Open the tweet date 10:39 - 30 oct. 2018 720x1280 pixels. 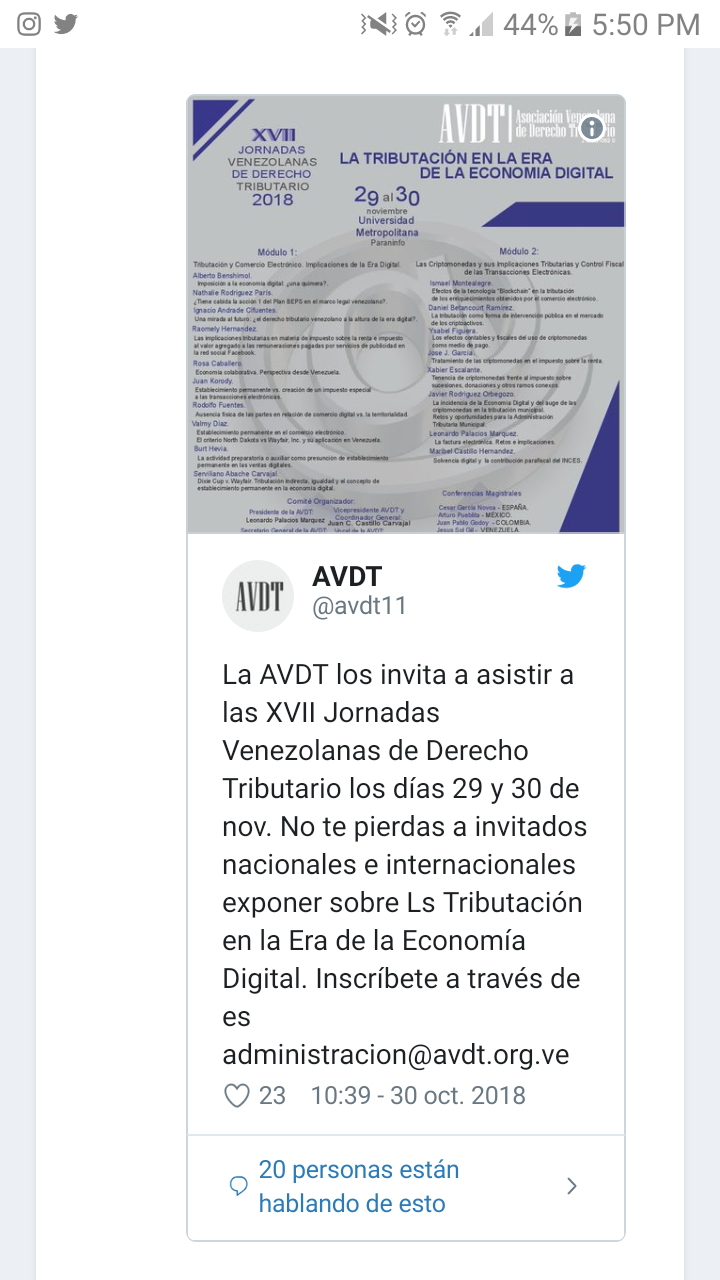418,1096
